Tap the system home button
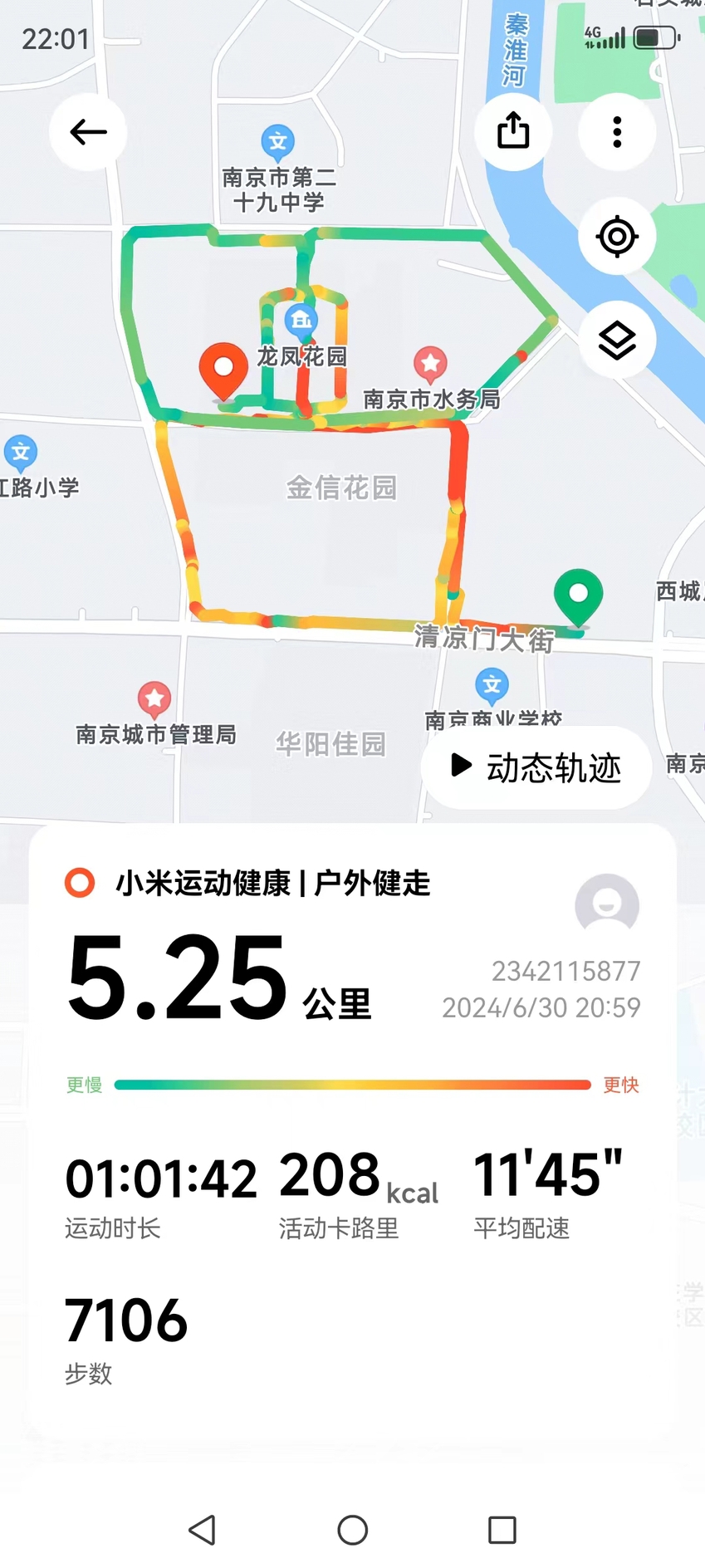The image size is (705, 1568). pyautogui.click(x=352, y=1529)
